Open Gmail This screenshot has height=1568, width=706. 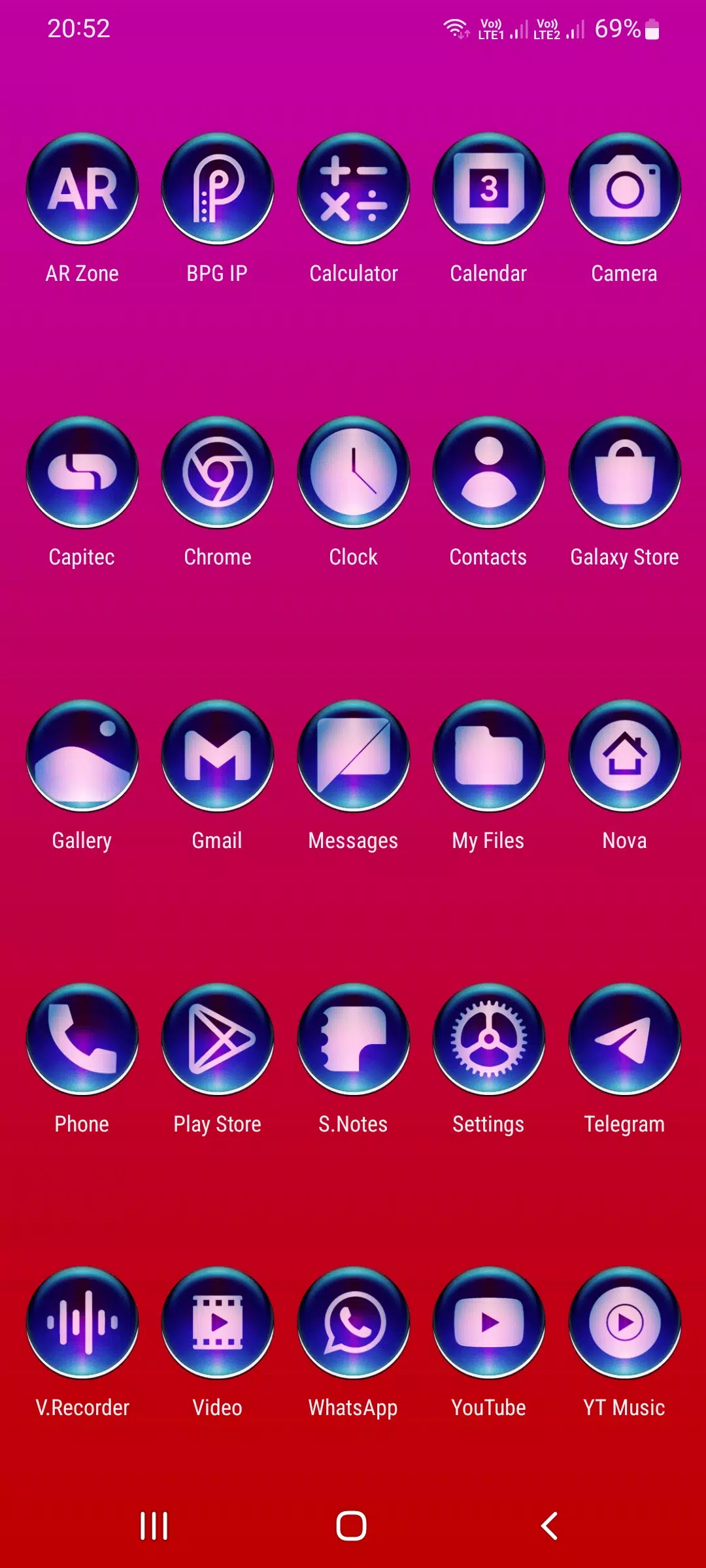pyautogui.click(x=218, y=756)
